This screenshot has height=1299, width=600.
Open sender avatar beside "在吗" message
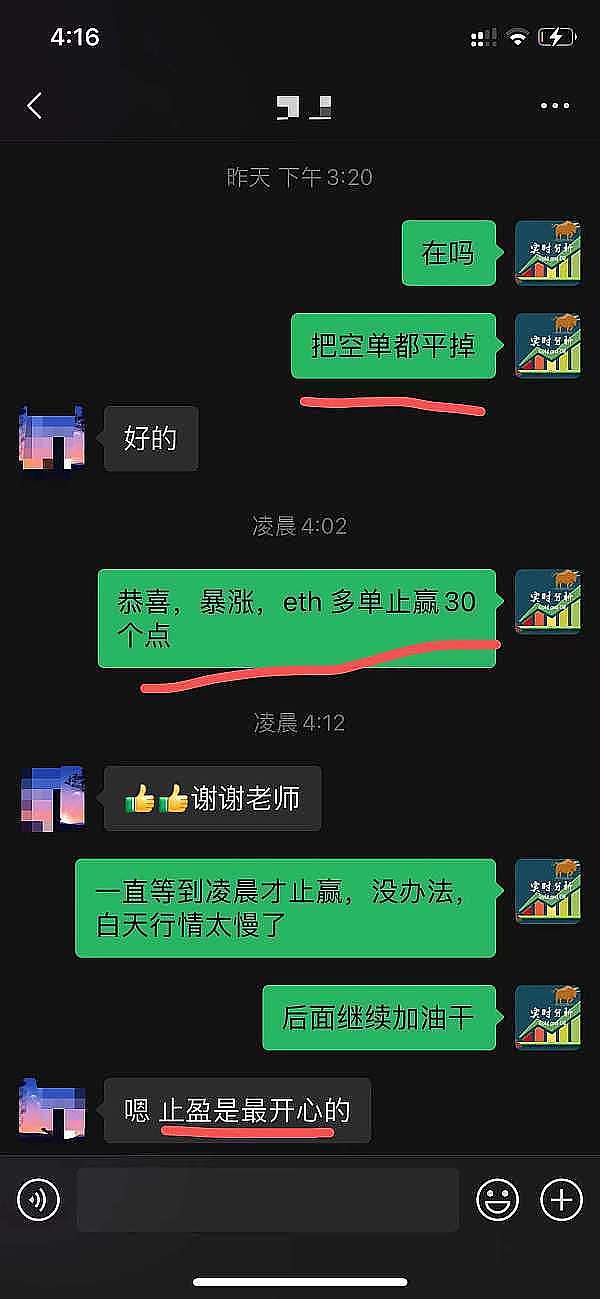pyautogui.click(x=547, y=253)
